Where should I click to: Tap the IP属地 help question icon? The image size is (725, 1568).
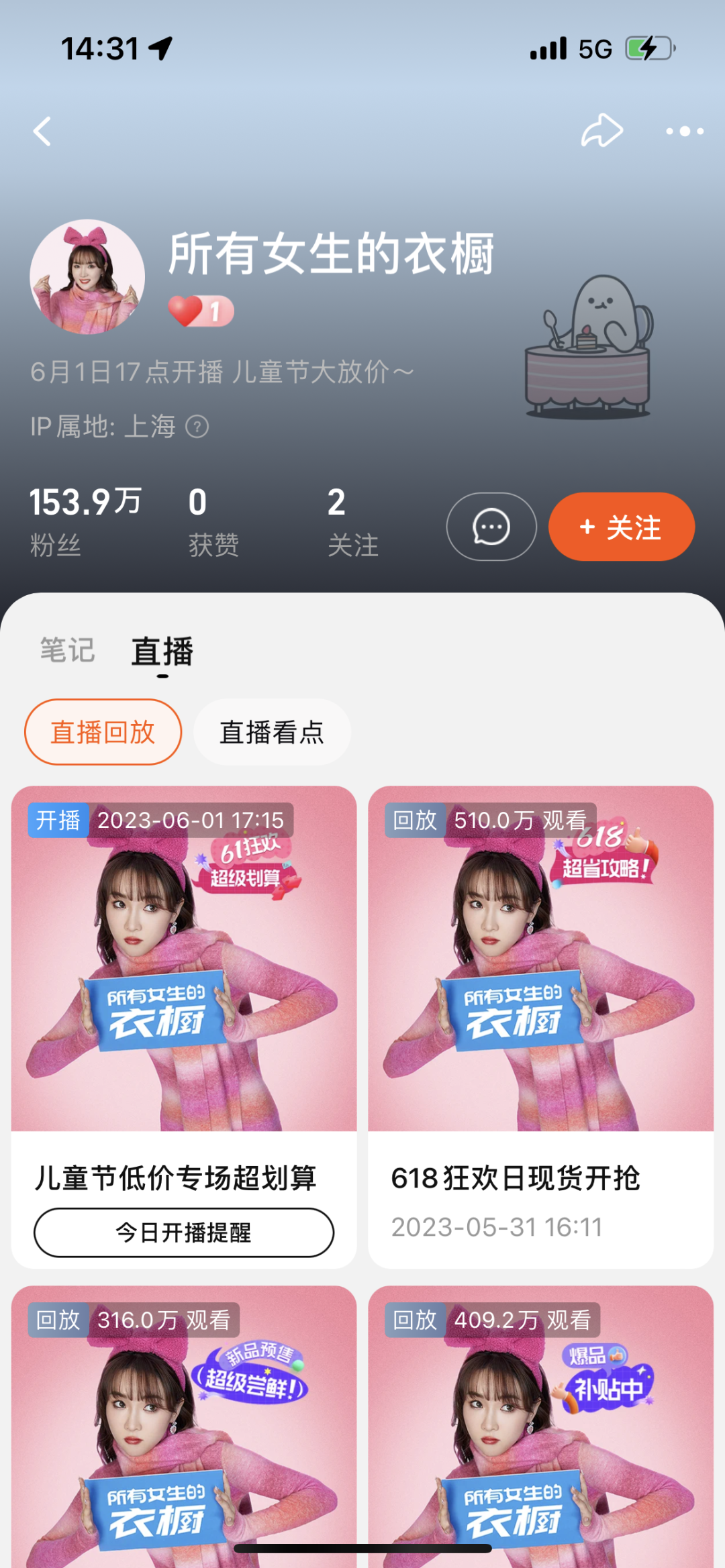pos(197,427)
